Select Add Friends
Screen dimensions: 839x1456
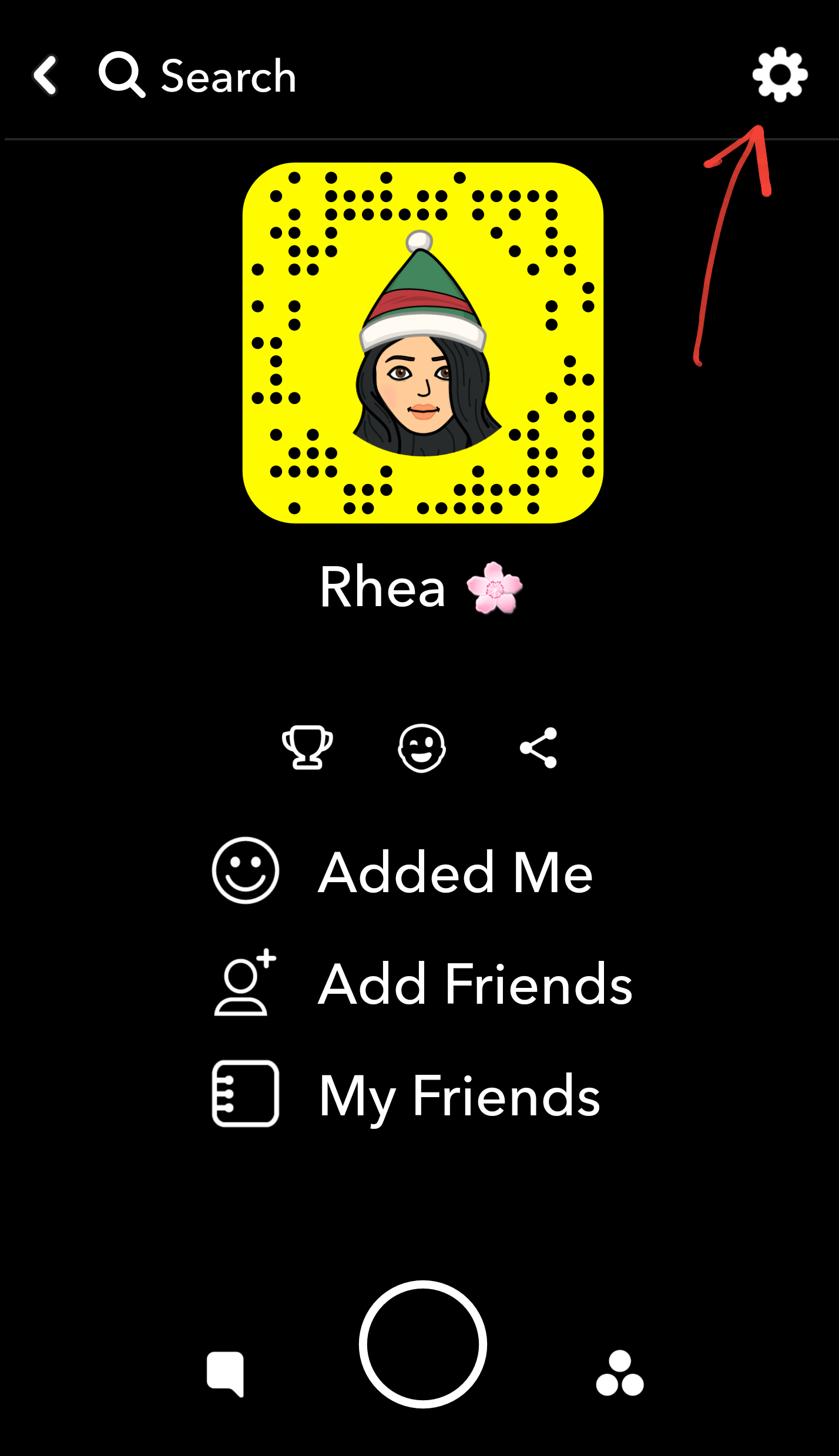[x=423, y=983]
